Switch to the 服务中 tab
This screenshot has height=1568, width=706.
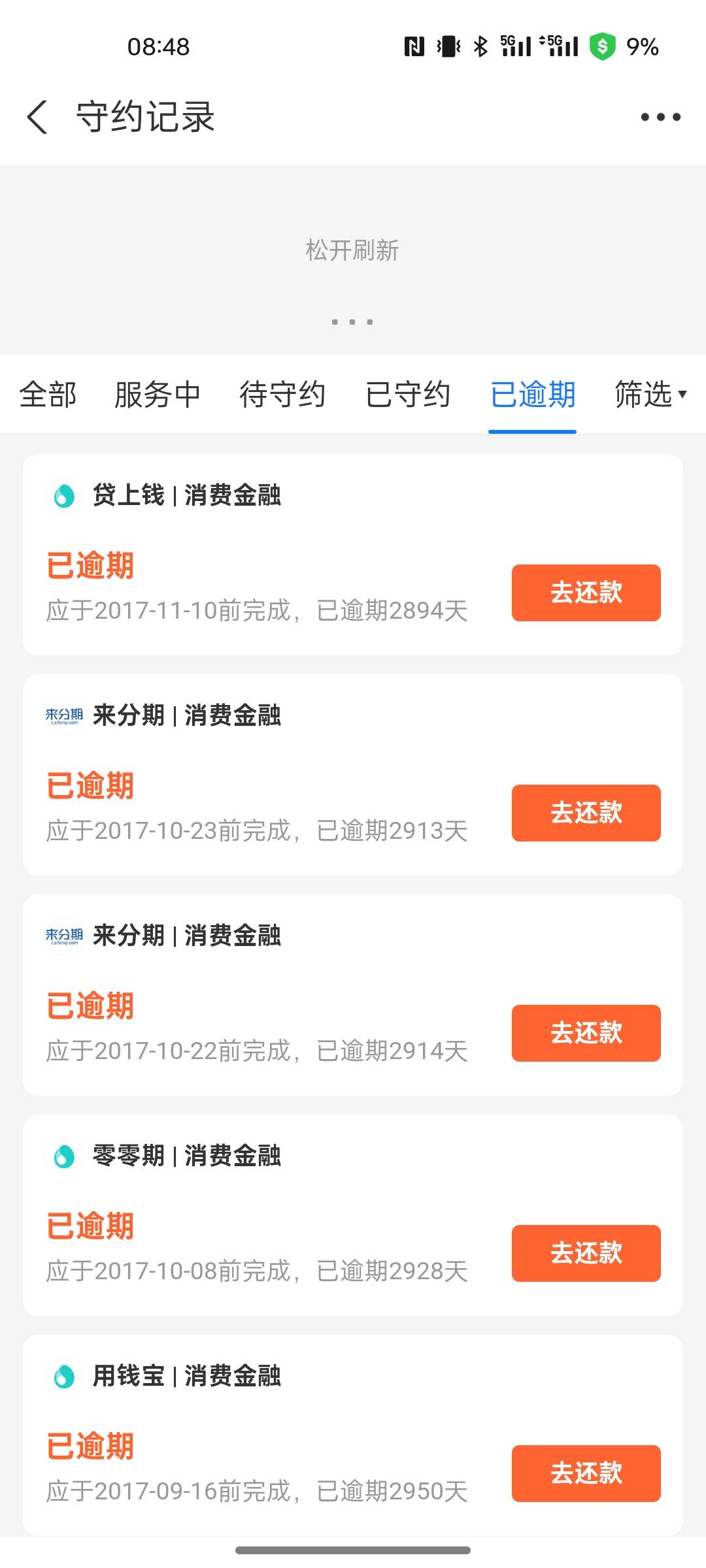coord(157,395)
